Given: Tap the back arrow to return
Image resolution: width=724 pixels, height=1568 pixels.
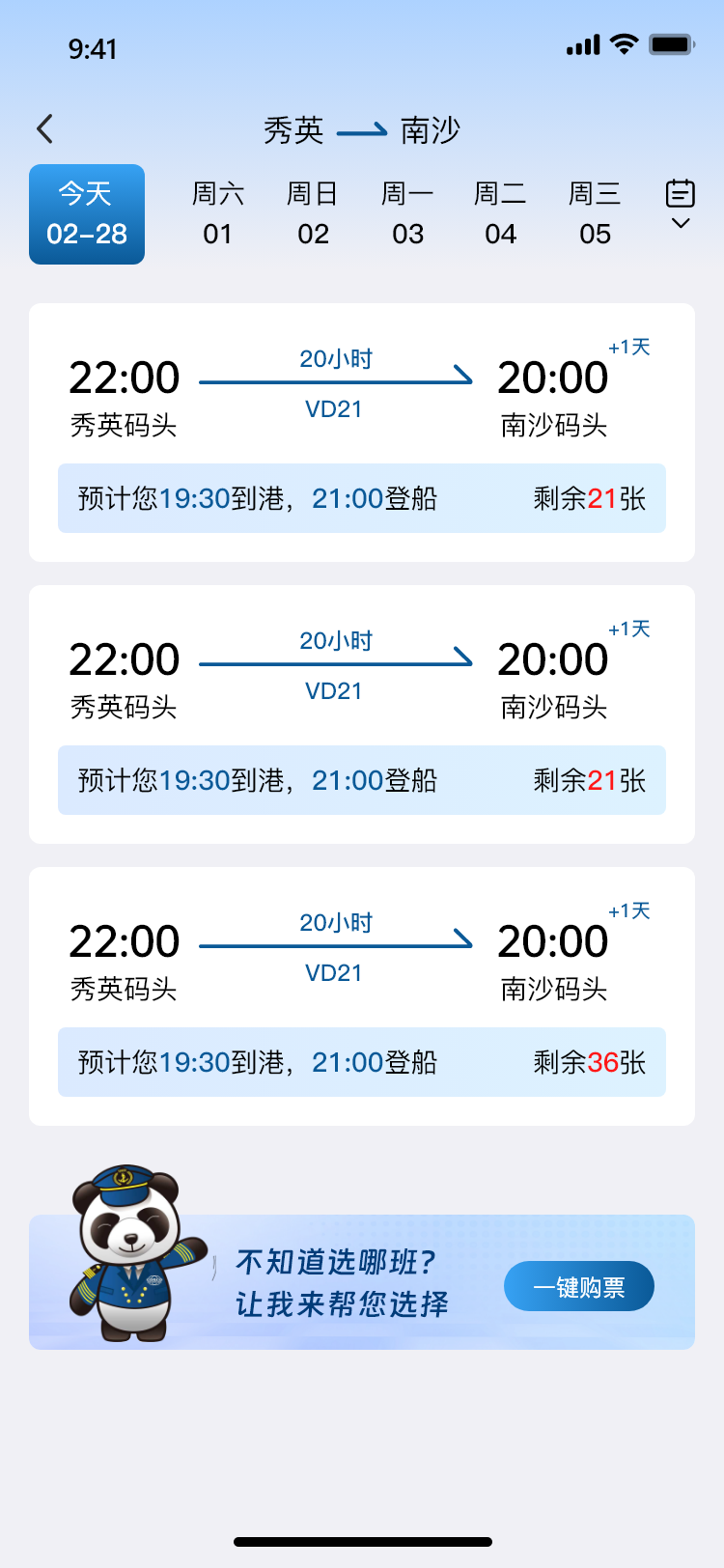Looking at the screenshot, I should tap(43, 128).
